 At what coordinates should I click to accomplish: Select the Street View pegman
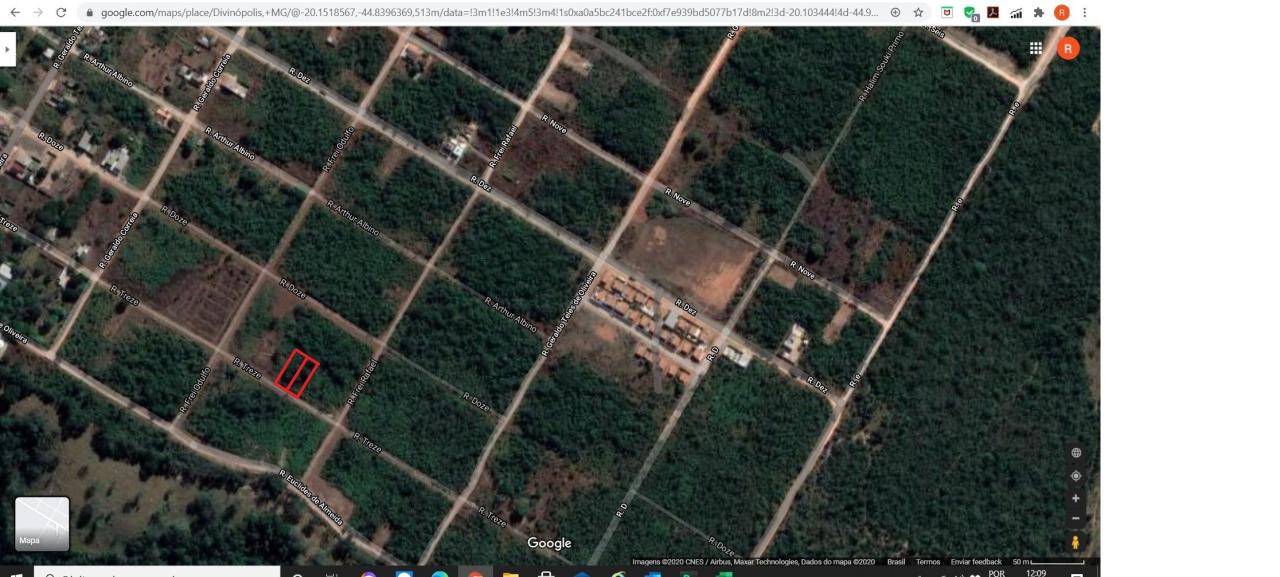click(x=1076, y=542)
